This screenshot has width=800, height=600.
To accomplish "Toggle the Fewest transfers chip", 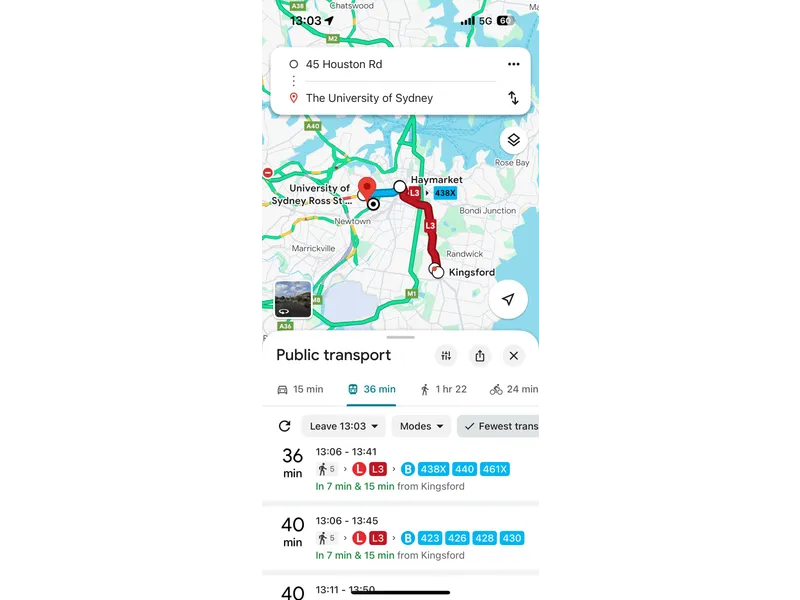I will coord(500,426).
